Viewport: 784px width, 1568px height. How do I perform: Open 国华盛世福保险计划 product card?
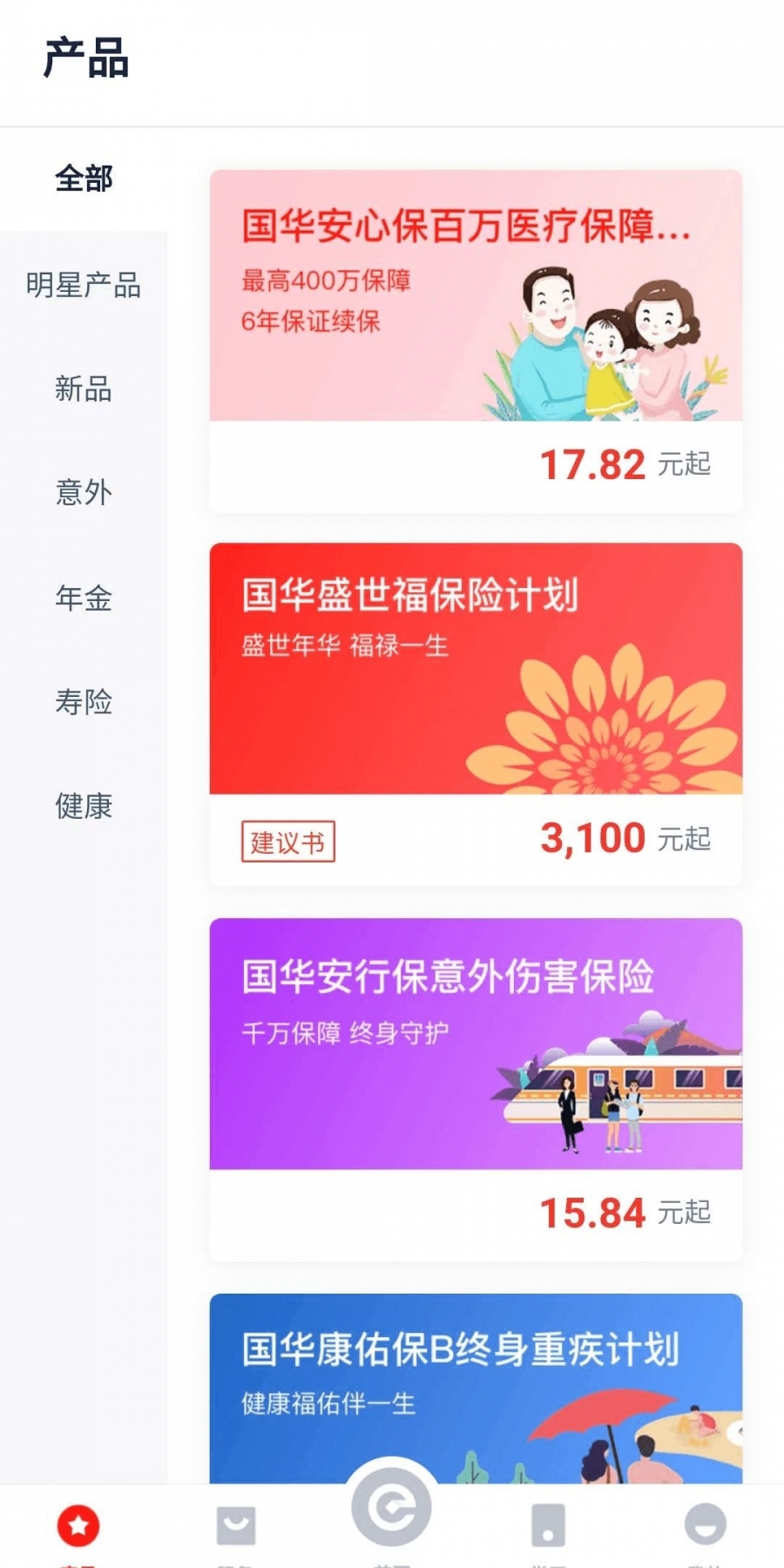476,669
